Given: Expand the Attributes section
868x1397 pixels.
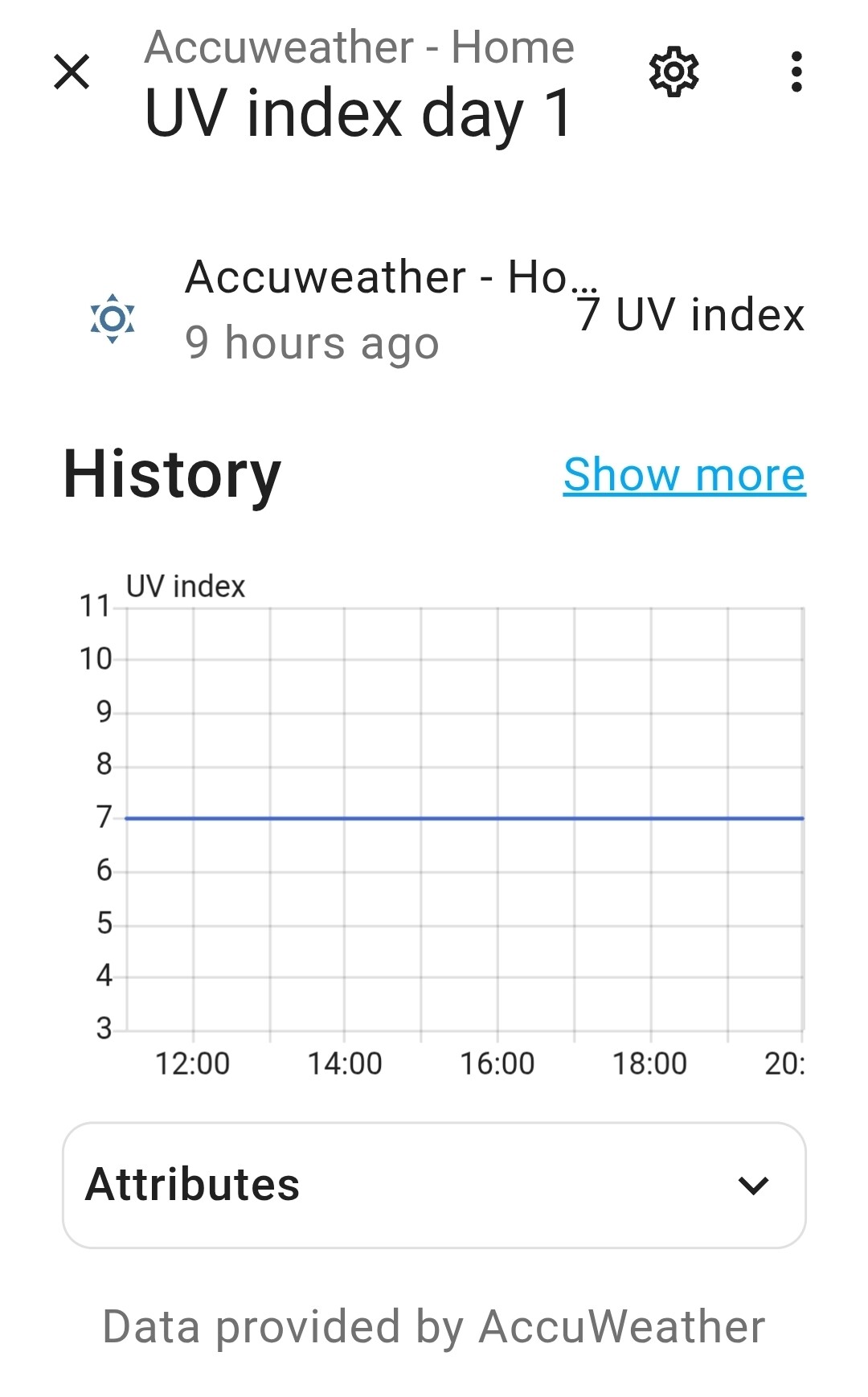Looking at the screenshot, I should [x=434, y=1185].
